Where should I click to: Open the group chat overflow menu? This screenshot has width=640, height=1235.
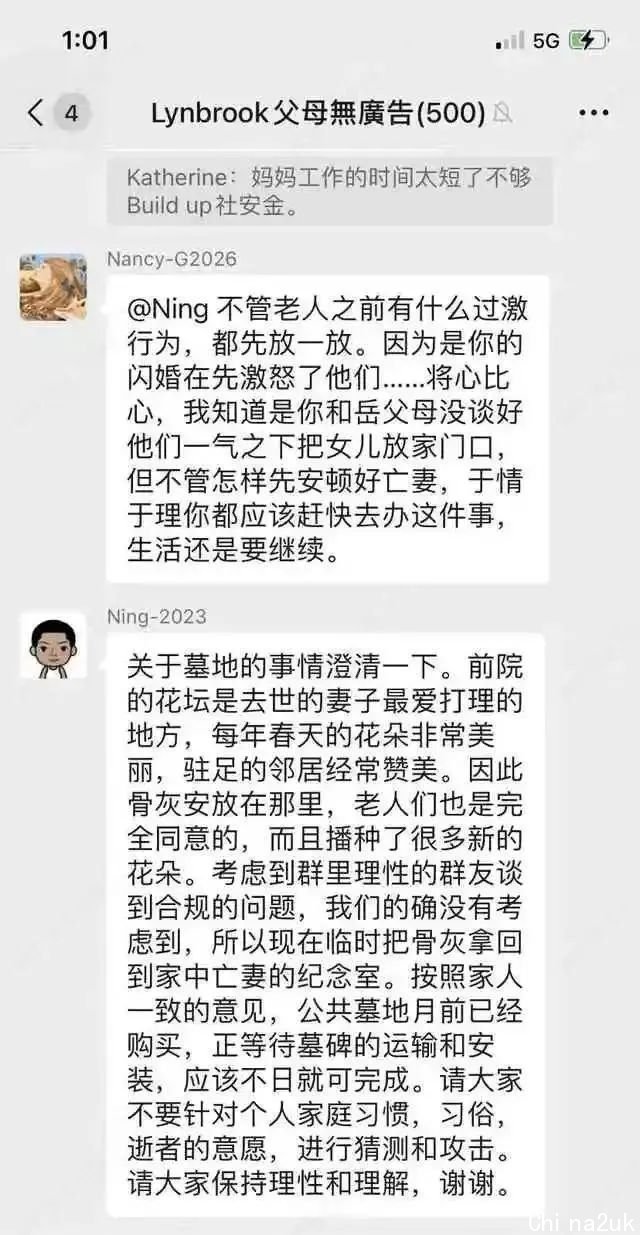click(x=594, y=113)
